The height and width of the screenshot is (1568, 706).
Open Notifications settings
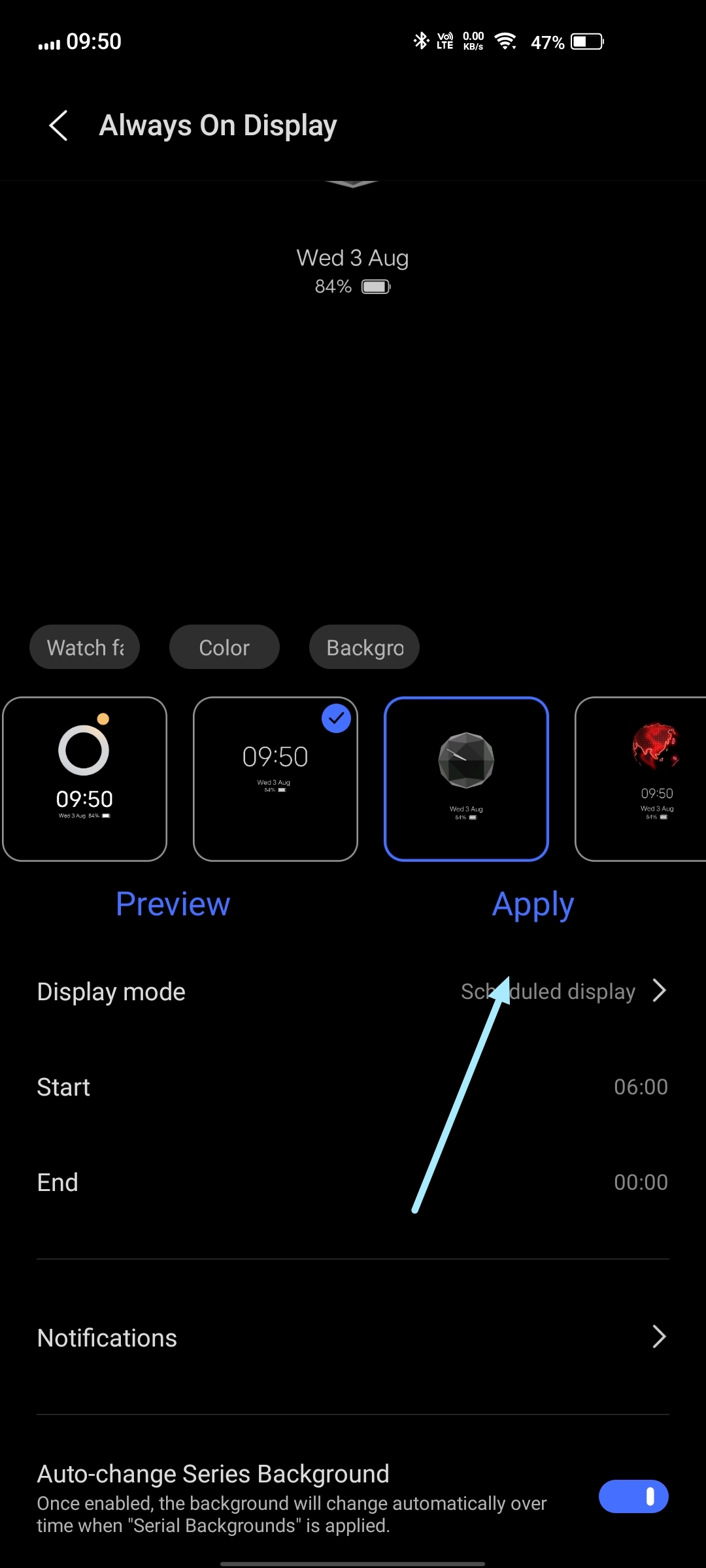[x=353, y=1337]
